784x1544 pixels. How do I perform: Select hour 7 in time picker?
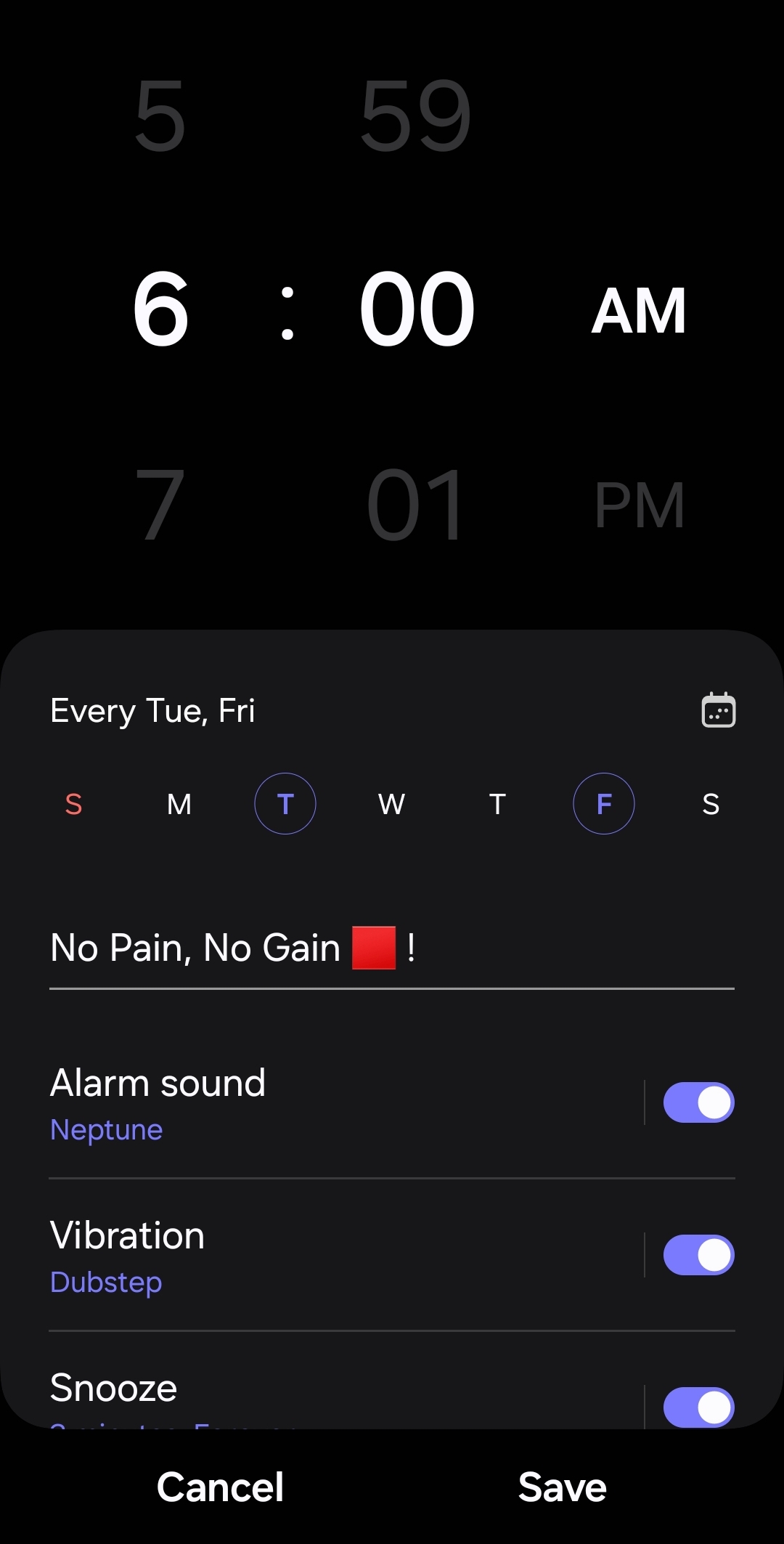[160, 505]
